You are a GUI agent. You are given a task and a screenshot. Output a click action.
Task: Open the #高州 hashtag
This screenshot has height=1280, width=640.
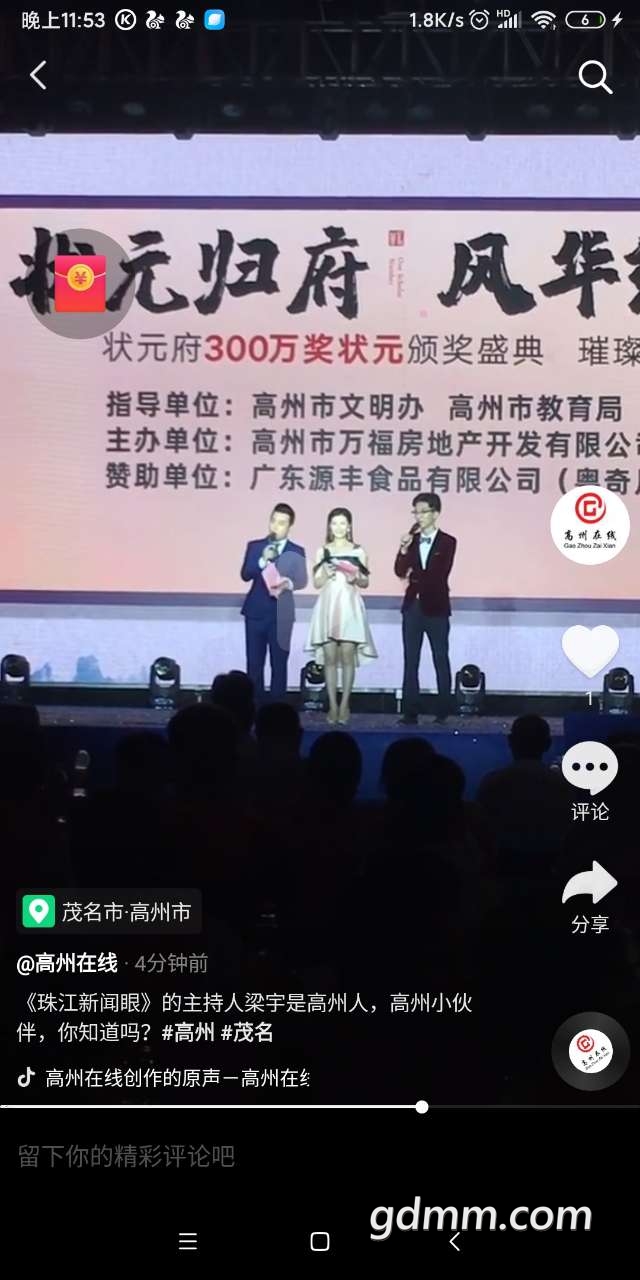pyautogui.click(x=188, y=1032)
